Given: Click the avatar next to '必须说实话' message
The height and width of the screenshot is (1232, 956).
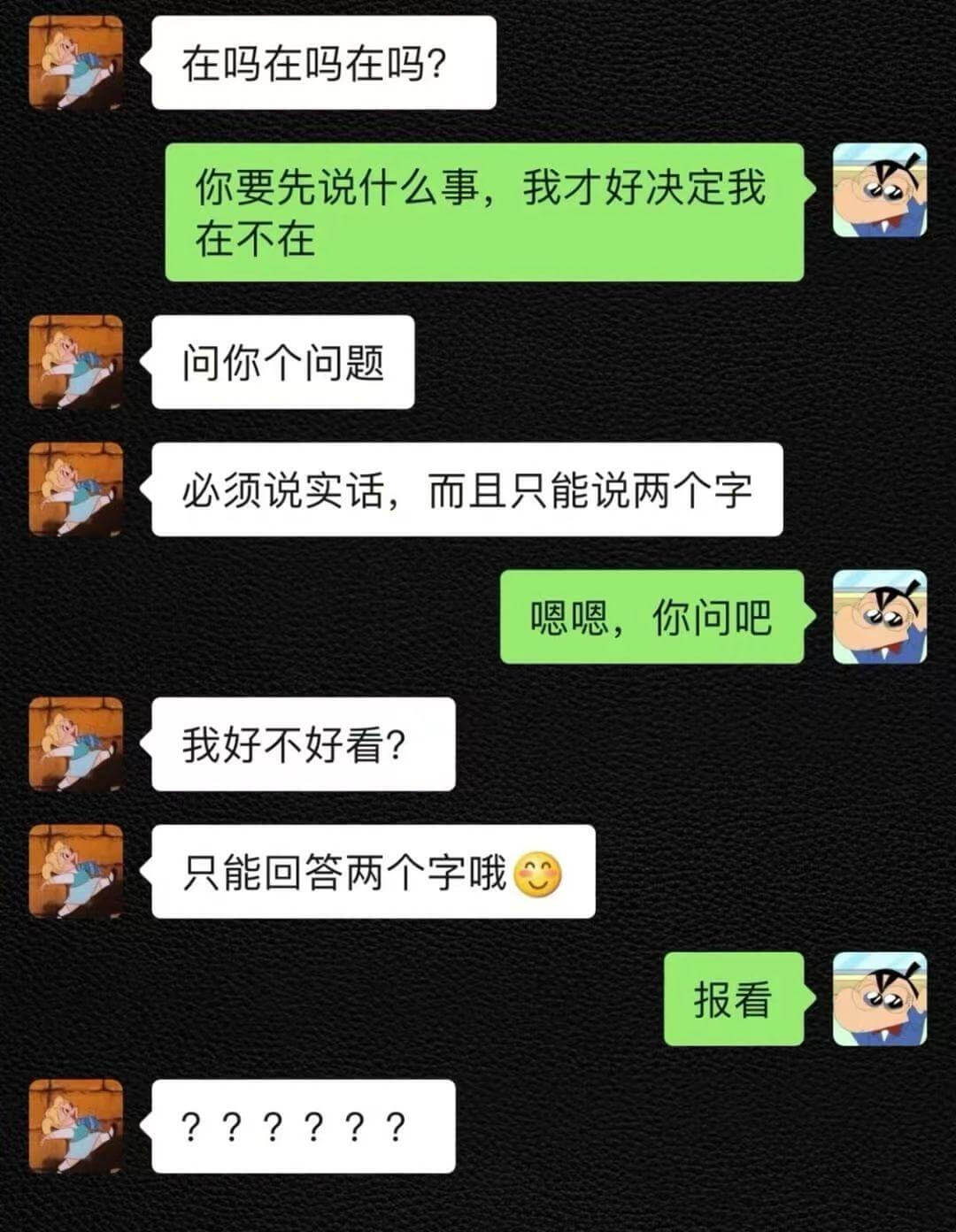Looking at the screenshot, I should pyautogui.click(x=75, y=489).
